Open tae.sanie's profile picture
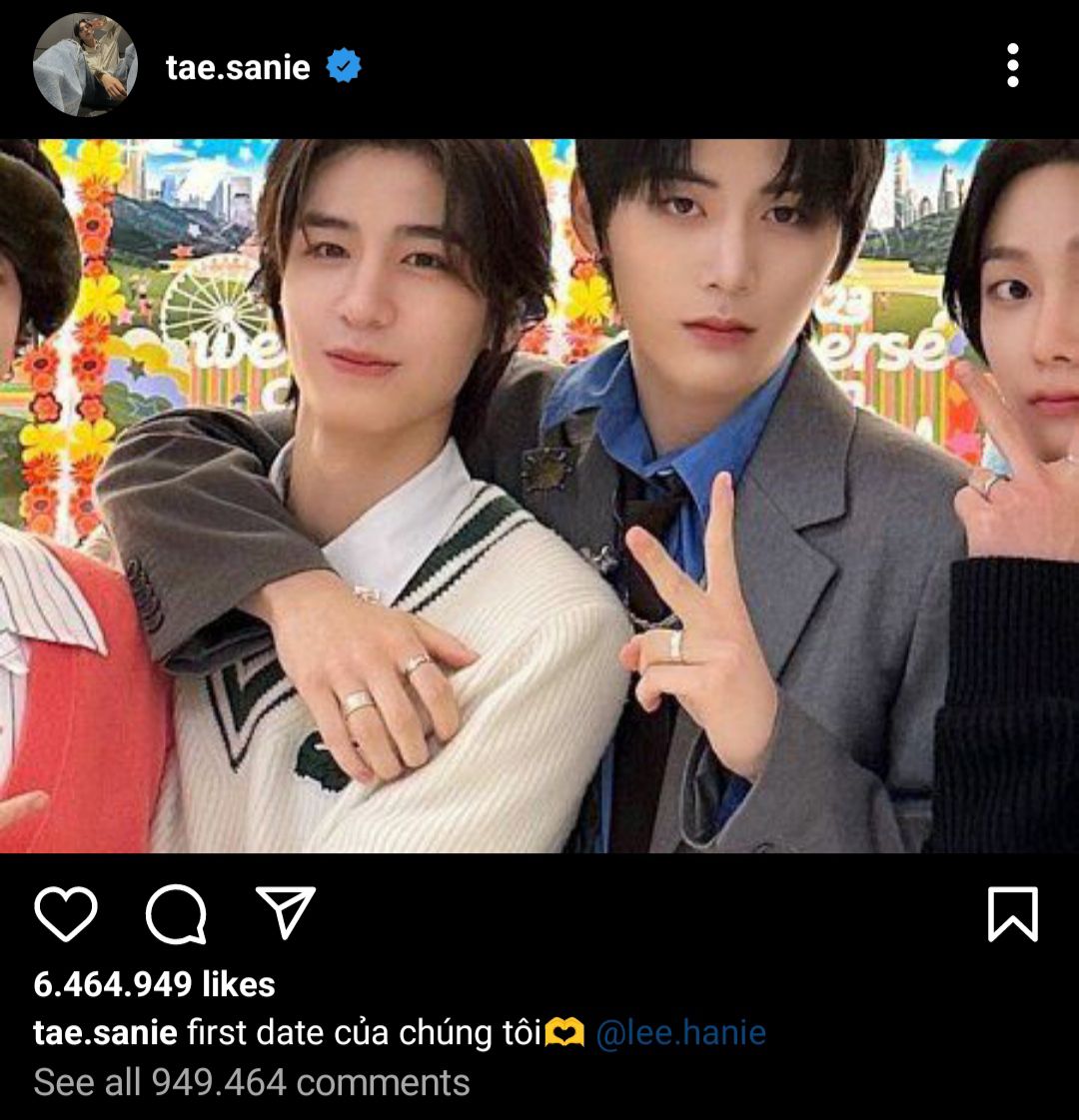 (x=84, y=66)
